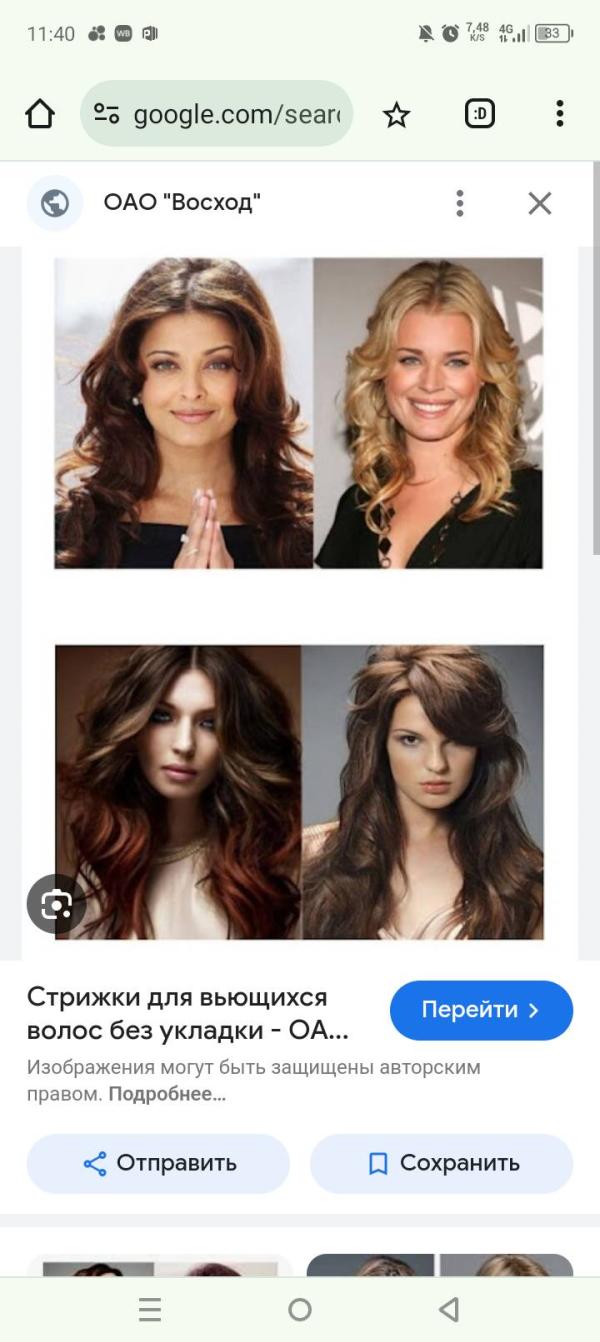Bookmark this page with the star
Screen dimensions: 600x1342
click(397, 115)
